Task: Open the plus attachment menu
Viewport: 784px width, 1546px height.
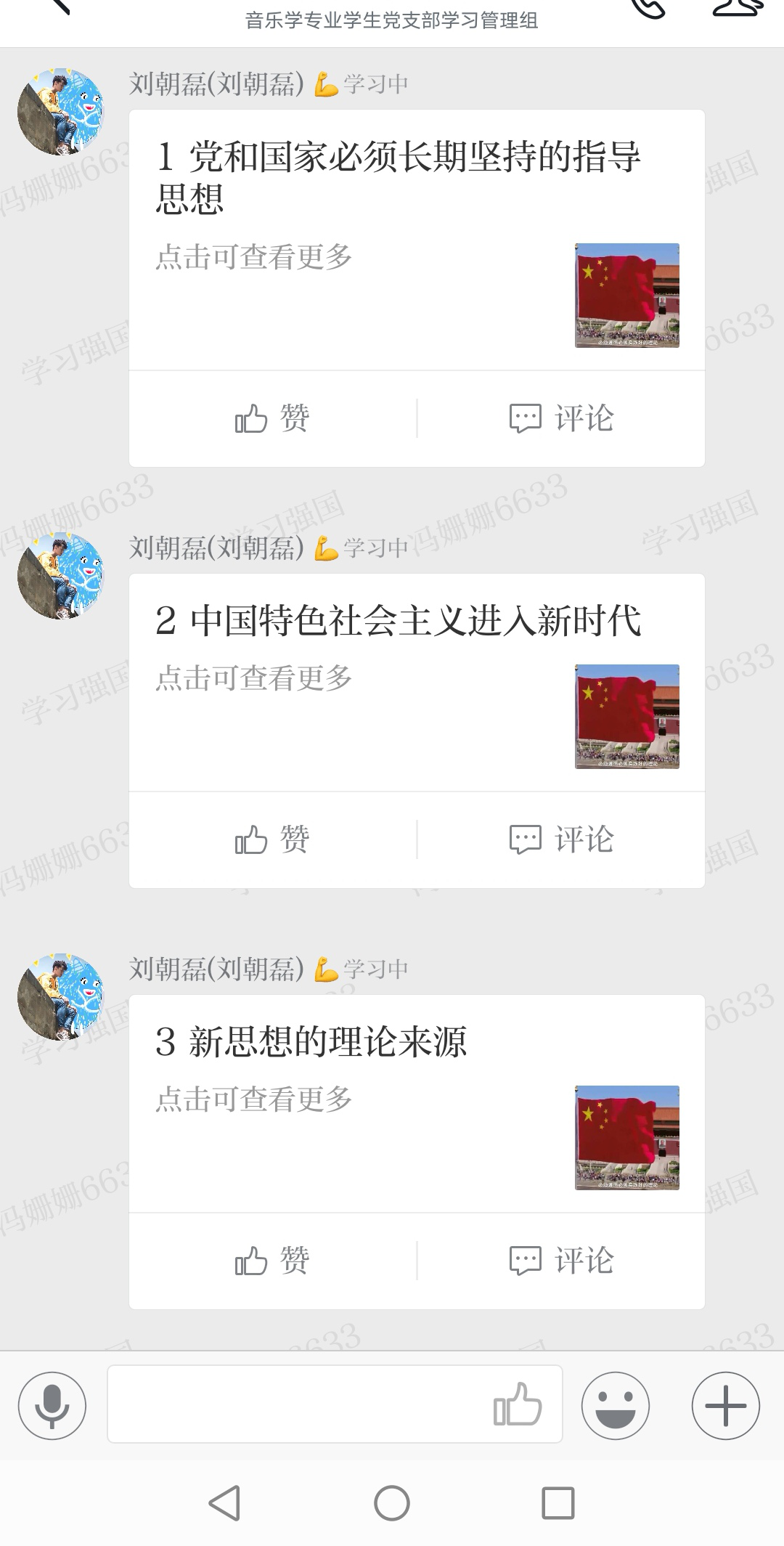Action: click(725, 1406)
